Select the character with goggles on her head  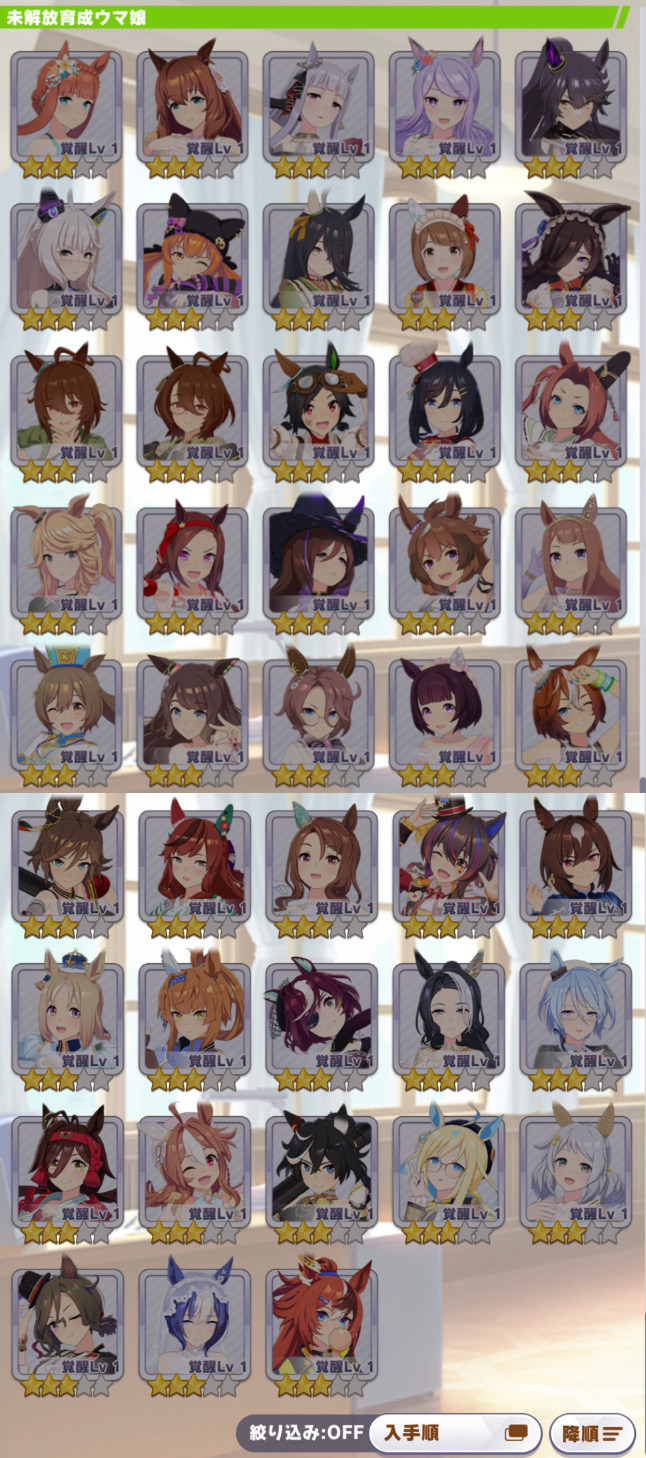pos(318,417)
